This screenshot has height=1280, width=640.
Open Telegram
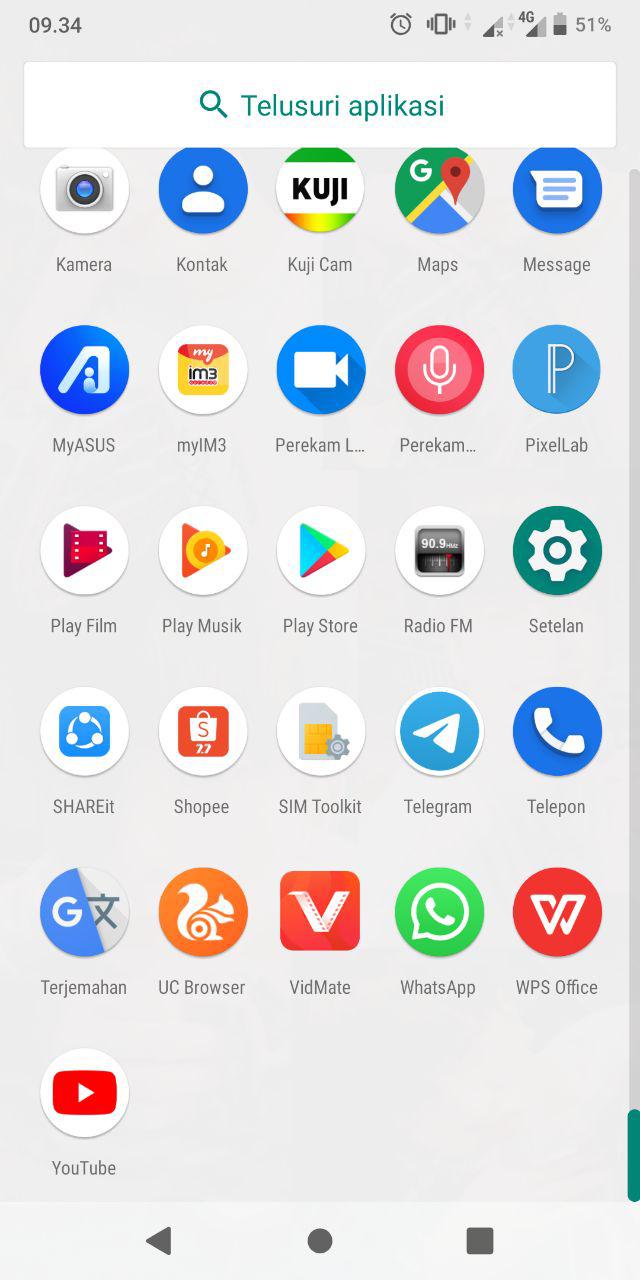point(439,732)
